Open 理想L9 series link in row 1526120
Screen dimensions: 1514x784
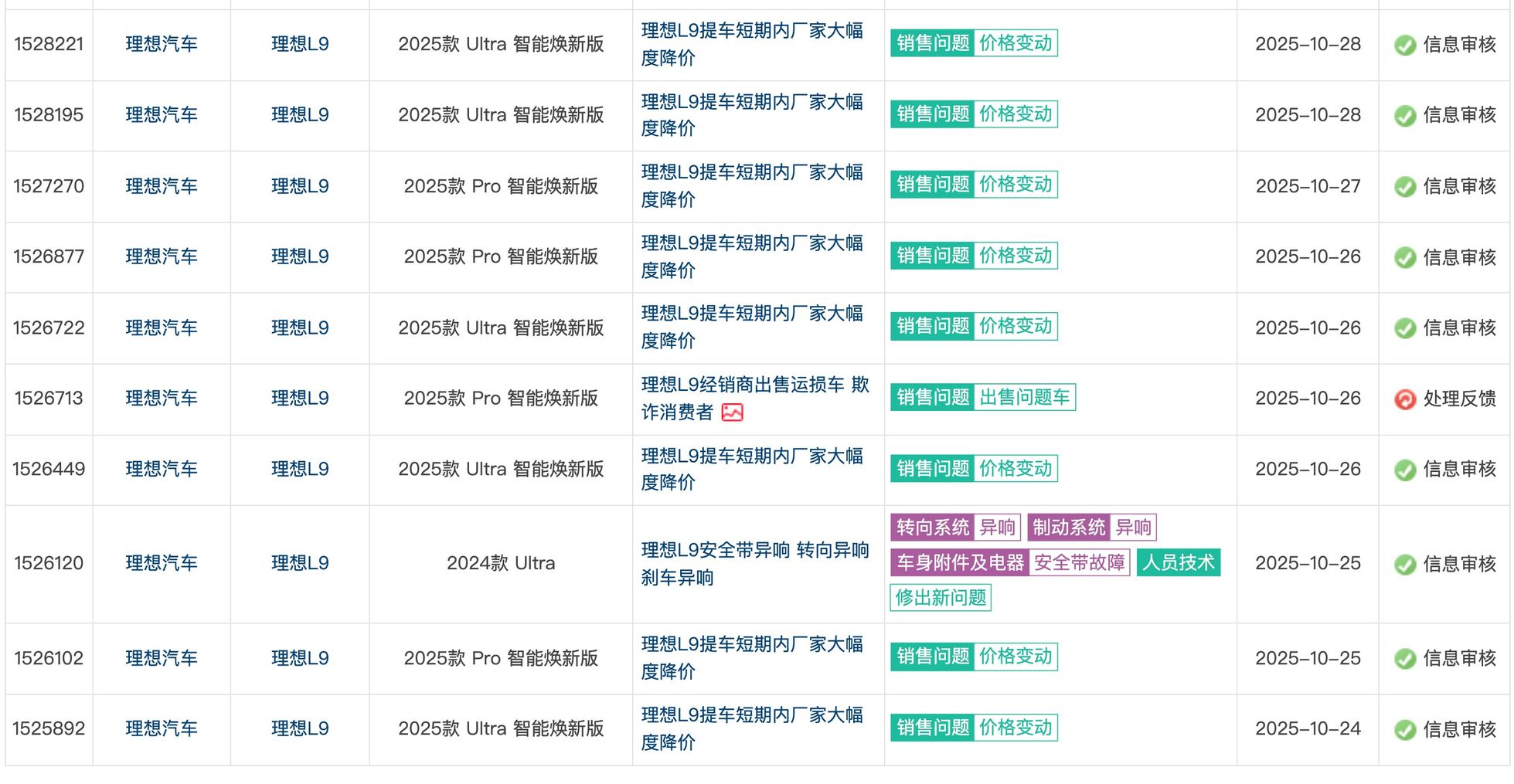[x=300, y=563]
